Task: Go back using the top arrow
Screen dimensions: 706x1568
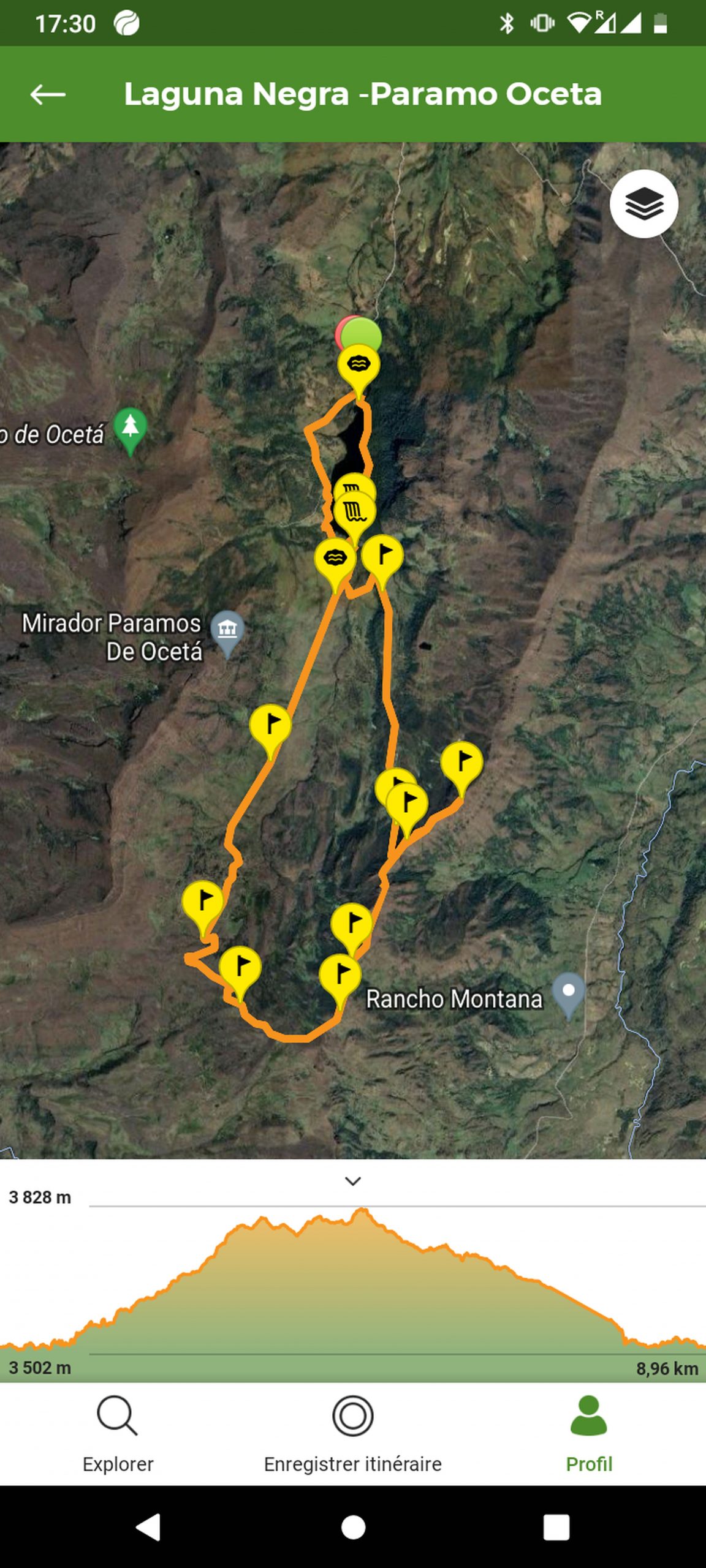Action: 48,94
